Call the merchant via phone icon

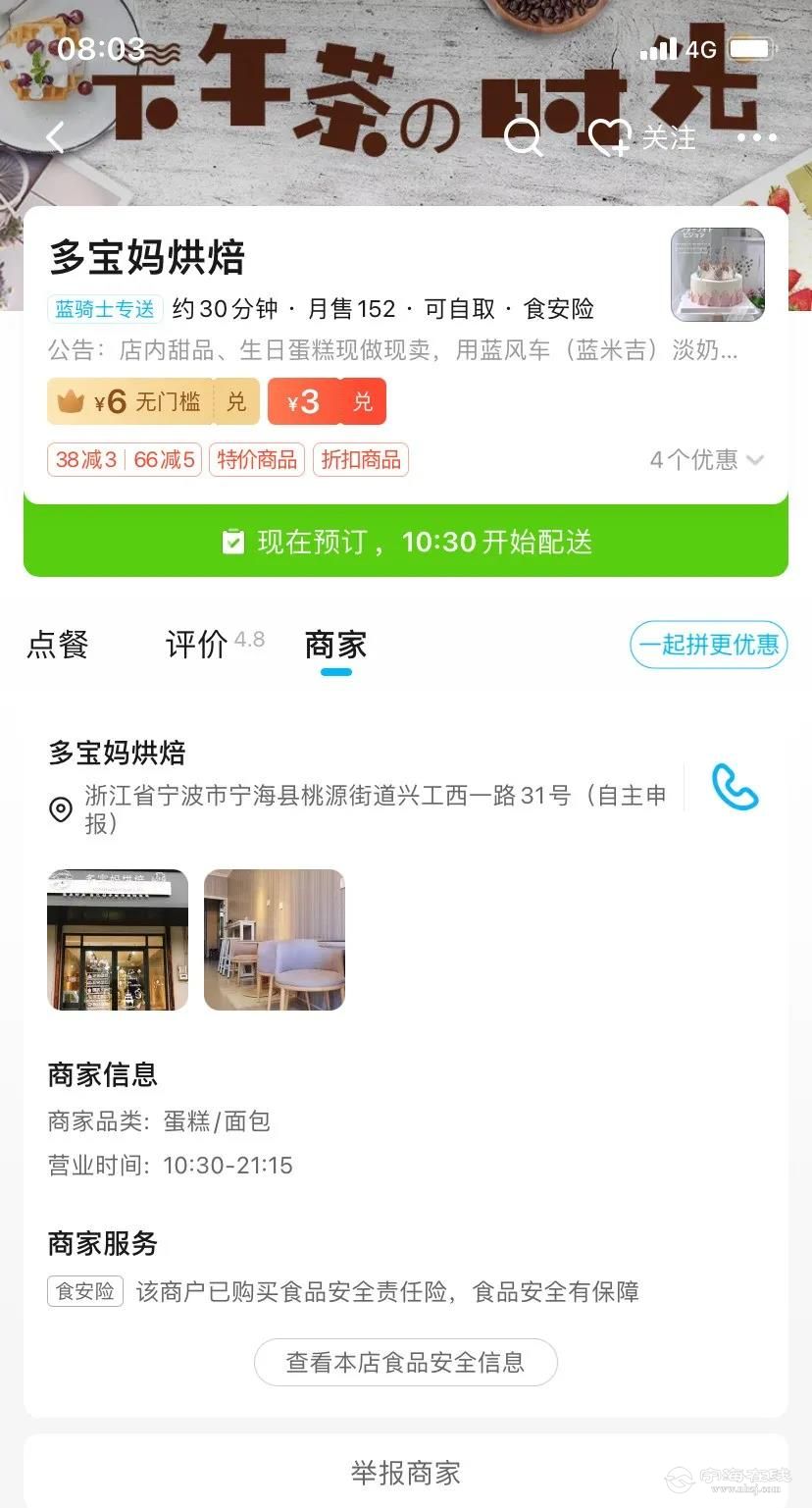click(735, 787)
